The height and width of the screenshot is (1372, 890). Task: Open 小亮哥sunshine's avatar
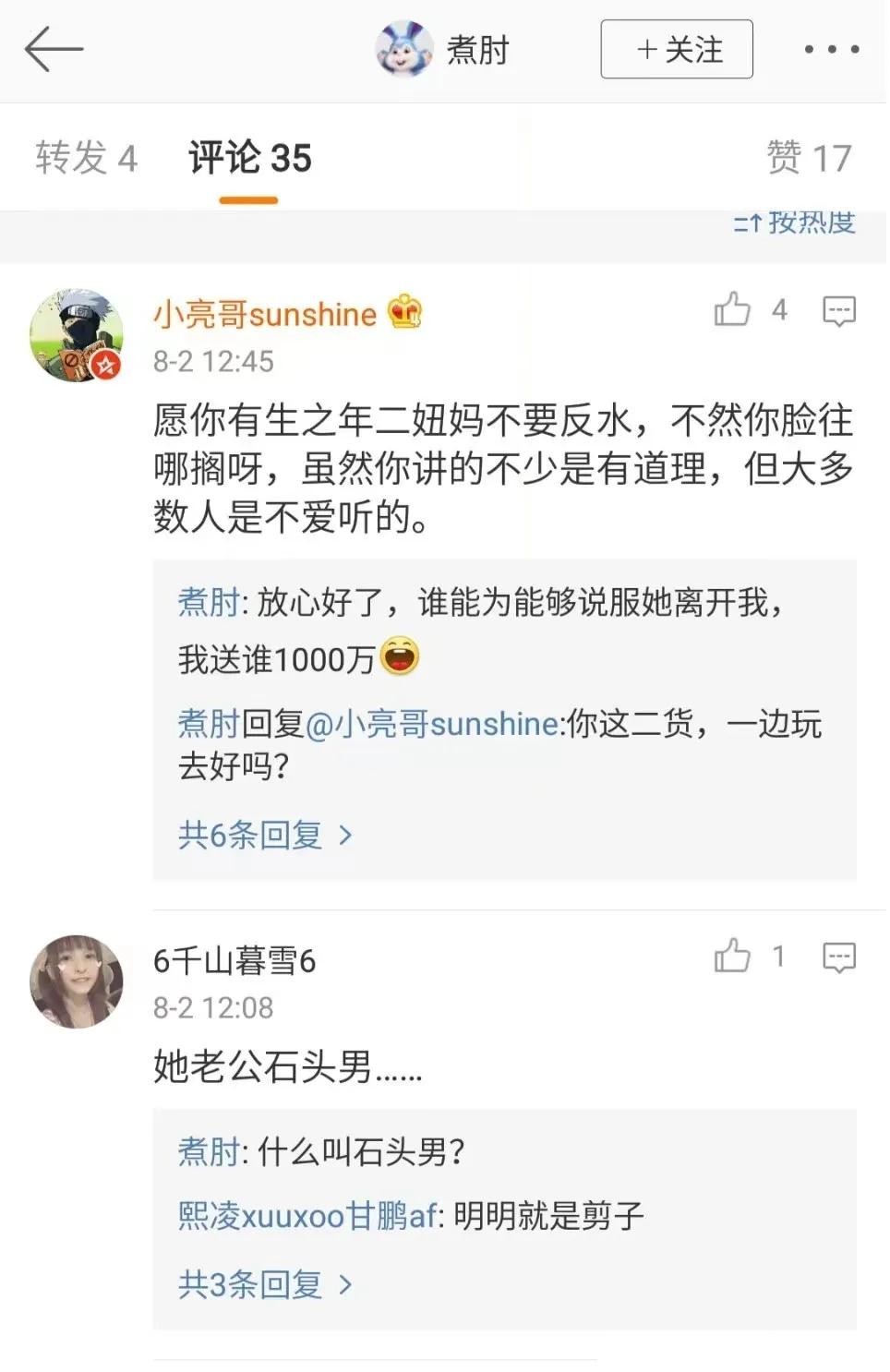(77, 335)
